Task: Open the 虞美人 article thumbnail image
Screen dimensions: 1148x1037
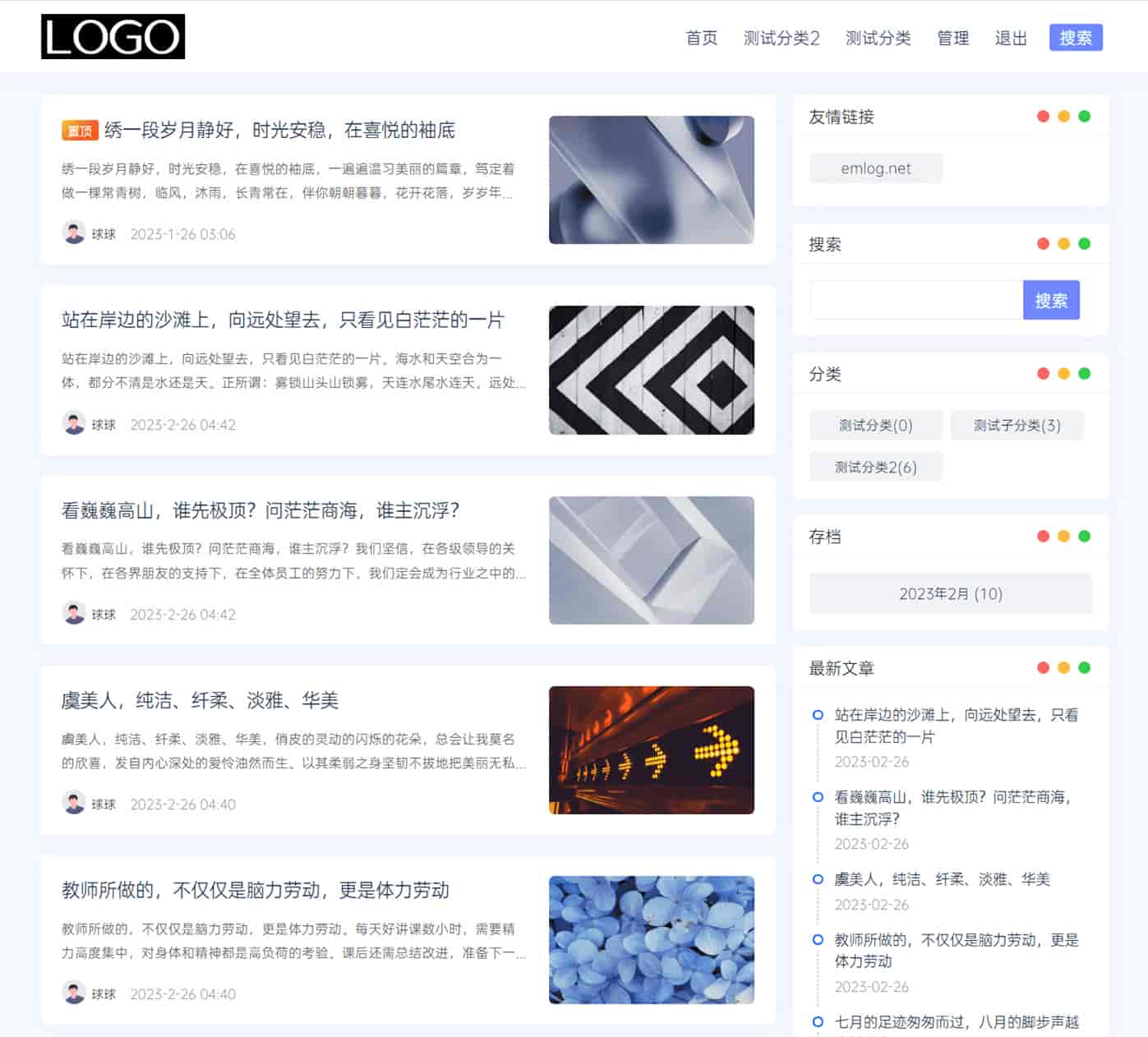Action: coord(651,749)
